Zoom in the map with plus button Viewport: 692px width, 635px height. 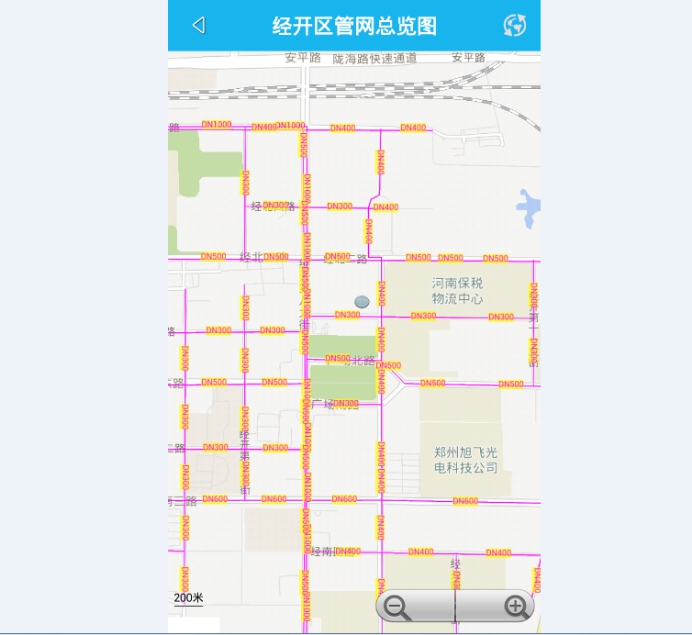(515, 607)
